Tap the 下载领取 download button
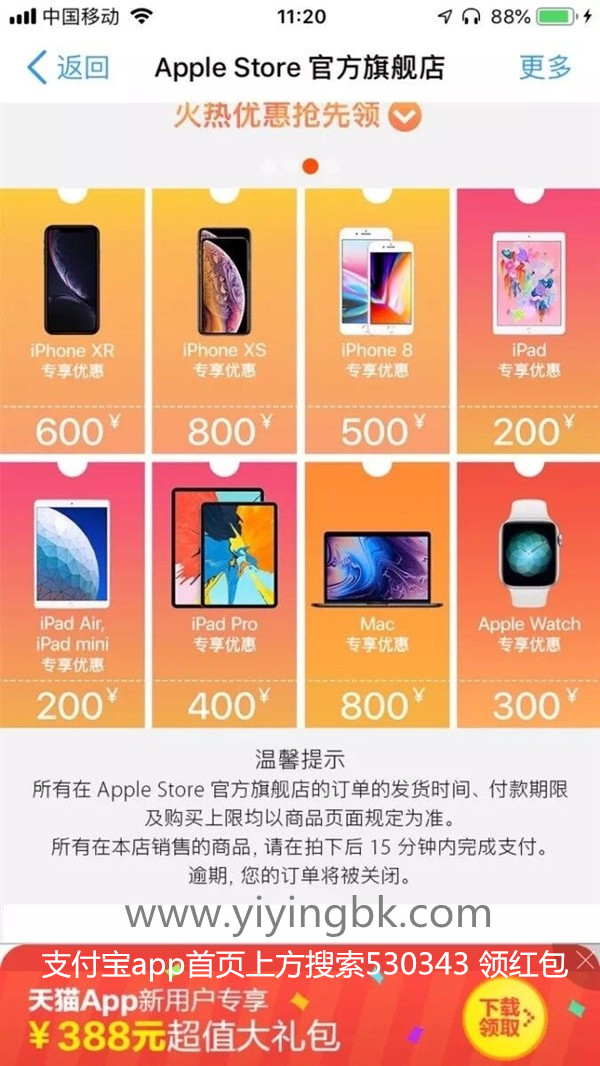Screen dimensions: 600x1066 pyautogui.click(x=501, y=1021)
